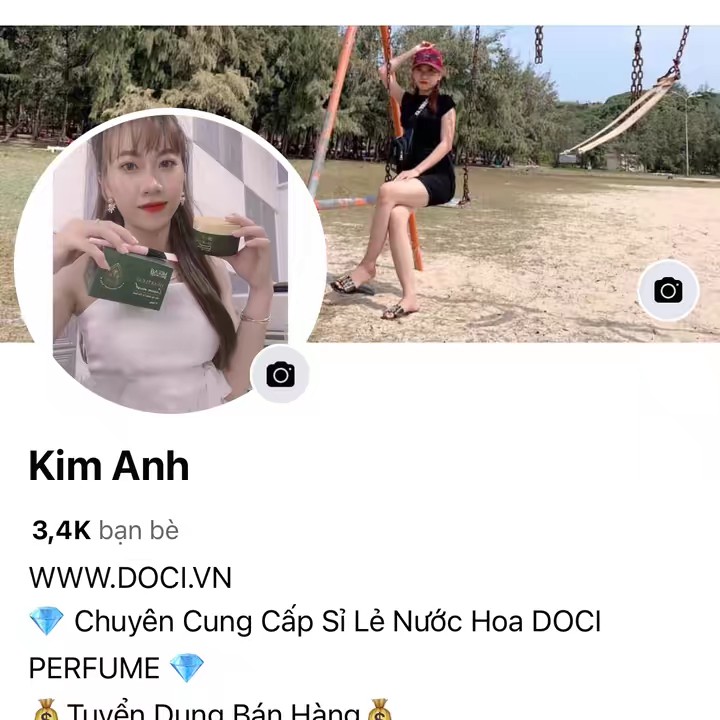Image resolution: width=720 pixels, height=720 pixels.
Task: Tap camera icon to update profile picture
Action: 280,375
